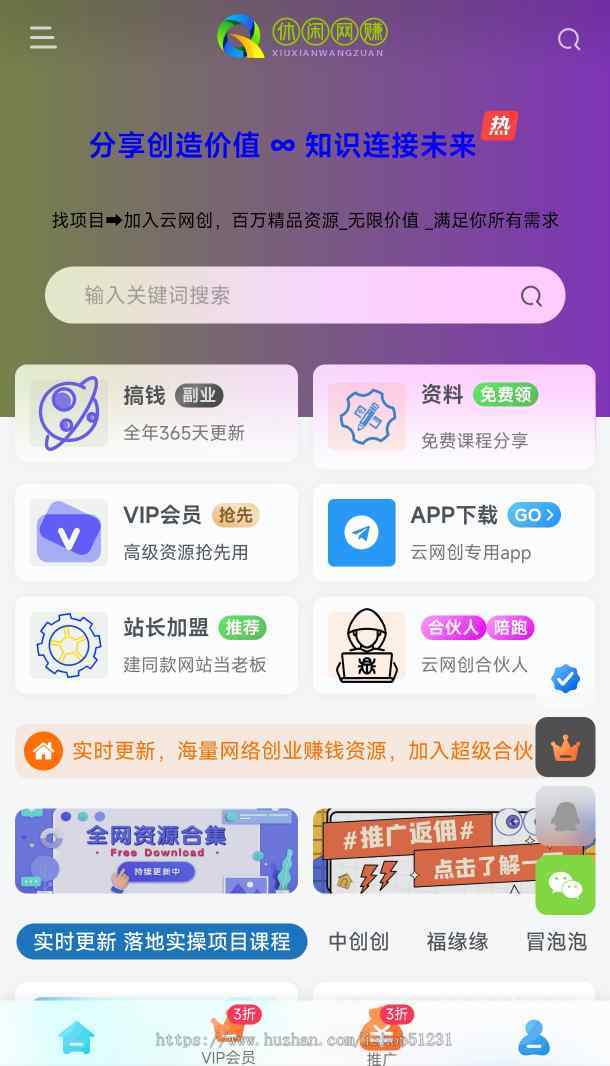This screenshot has width=610, height=1066.
Task: Tap the floating QQ contact button
Action: pos(565,815)
